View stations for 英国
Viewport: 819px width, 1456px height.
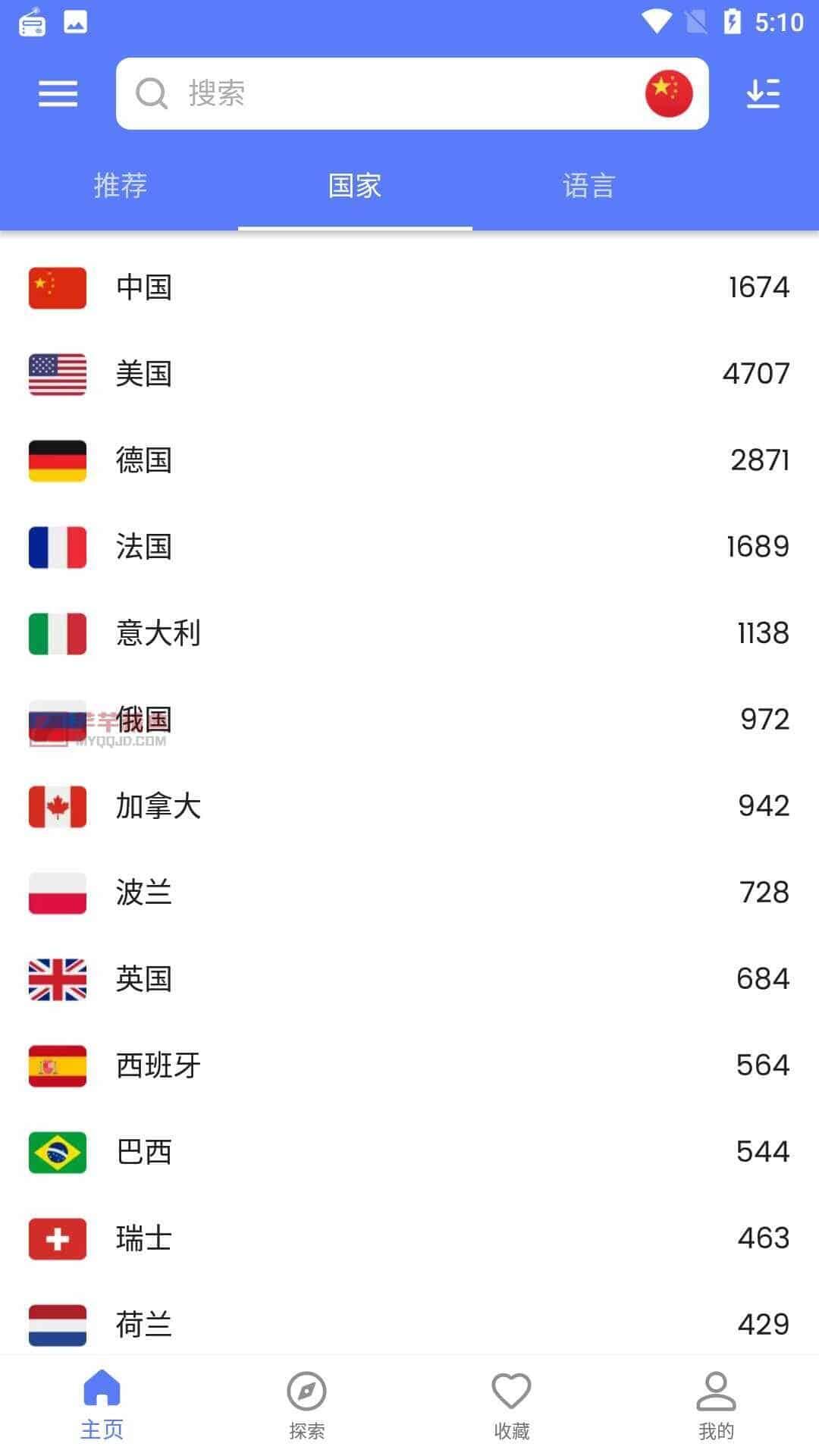(409, 979)
